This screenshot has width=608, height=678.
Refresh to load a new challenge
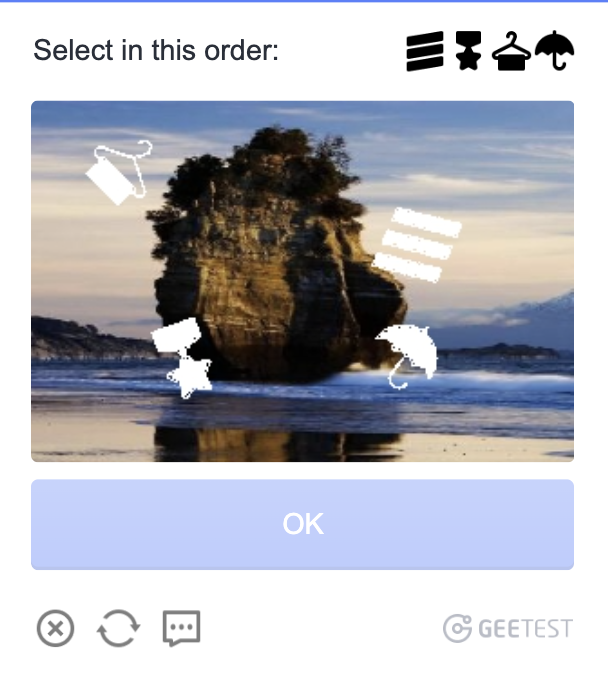click(x=118, y=629)
